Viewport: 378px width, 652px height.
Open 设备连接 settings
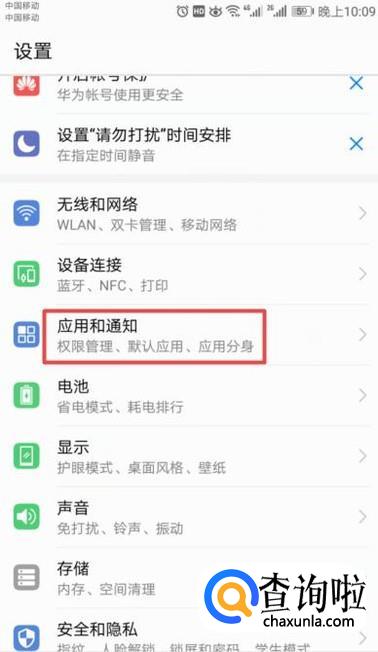coord(189,274)
